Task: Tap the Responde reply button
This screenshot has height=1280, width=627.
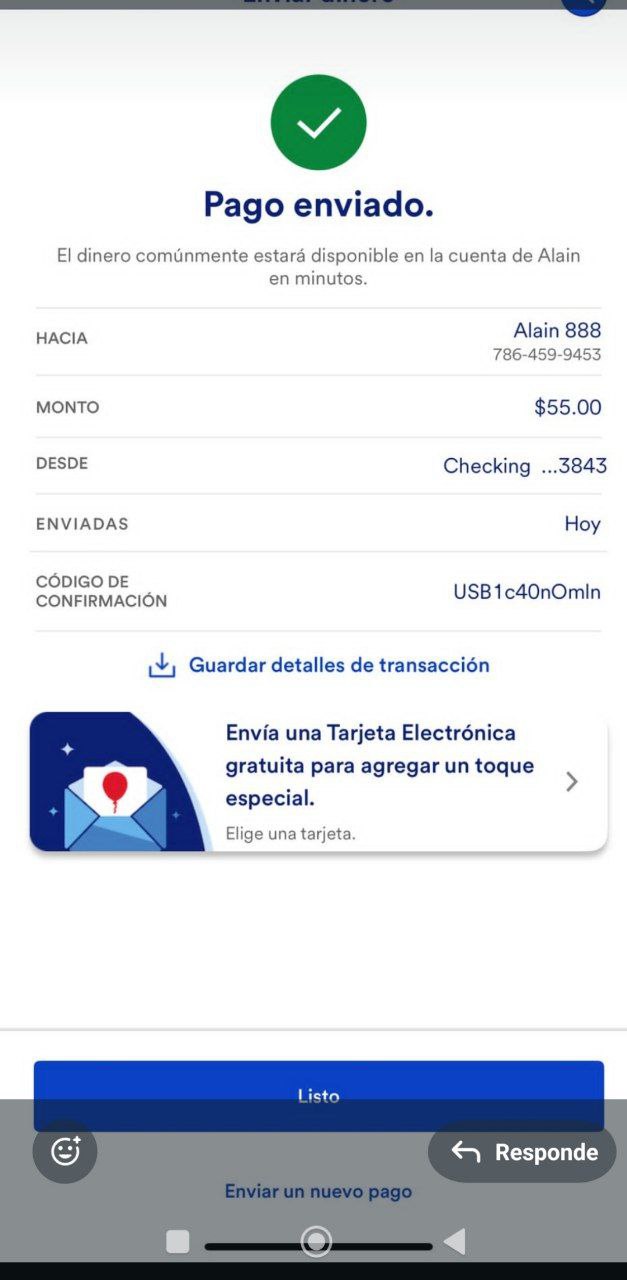Action: tap(522, 1152)
